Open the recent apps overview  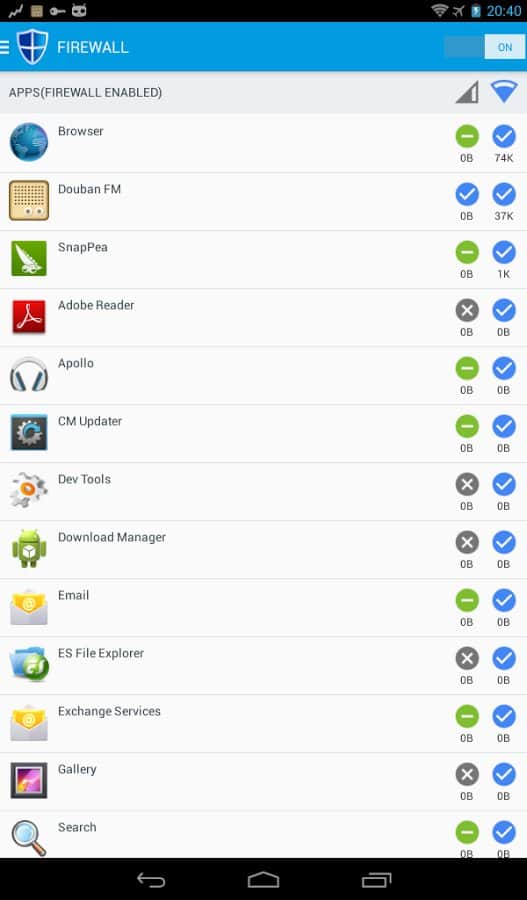377,879
